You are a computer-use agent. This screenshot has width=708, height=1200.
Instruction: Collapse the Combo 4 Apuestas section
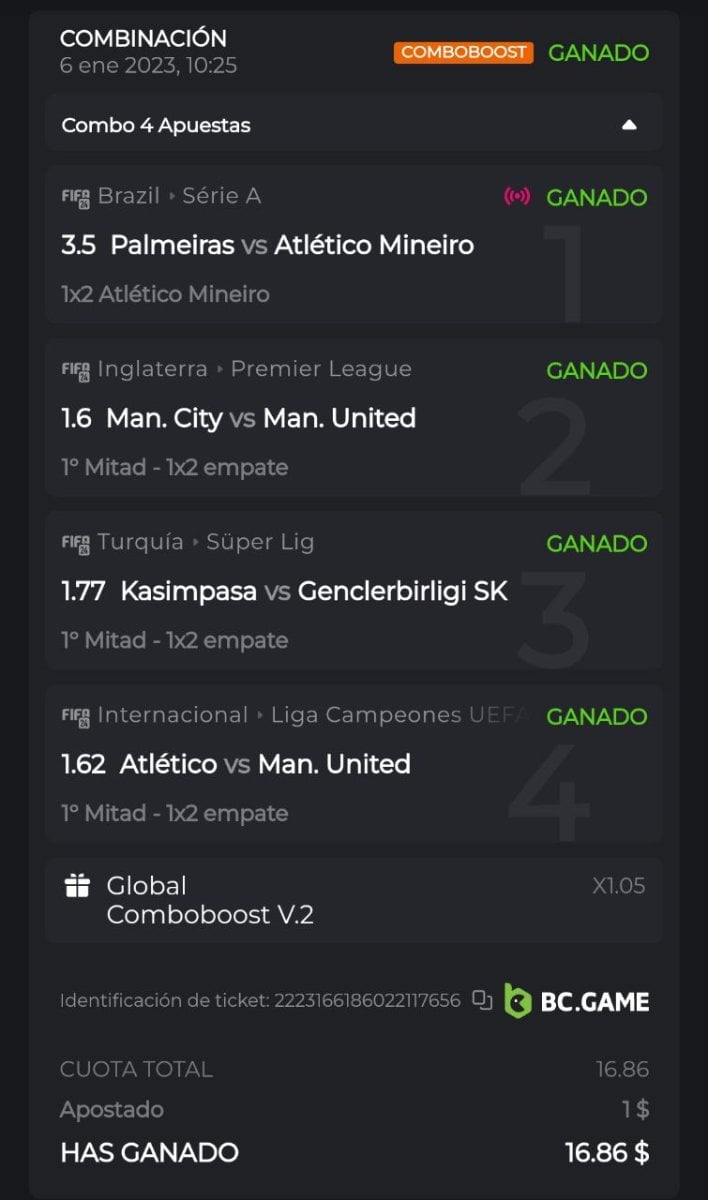[628, 125]
